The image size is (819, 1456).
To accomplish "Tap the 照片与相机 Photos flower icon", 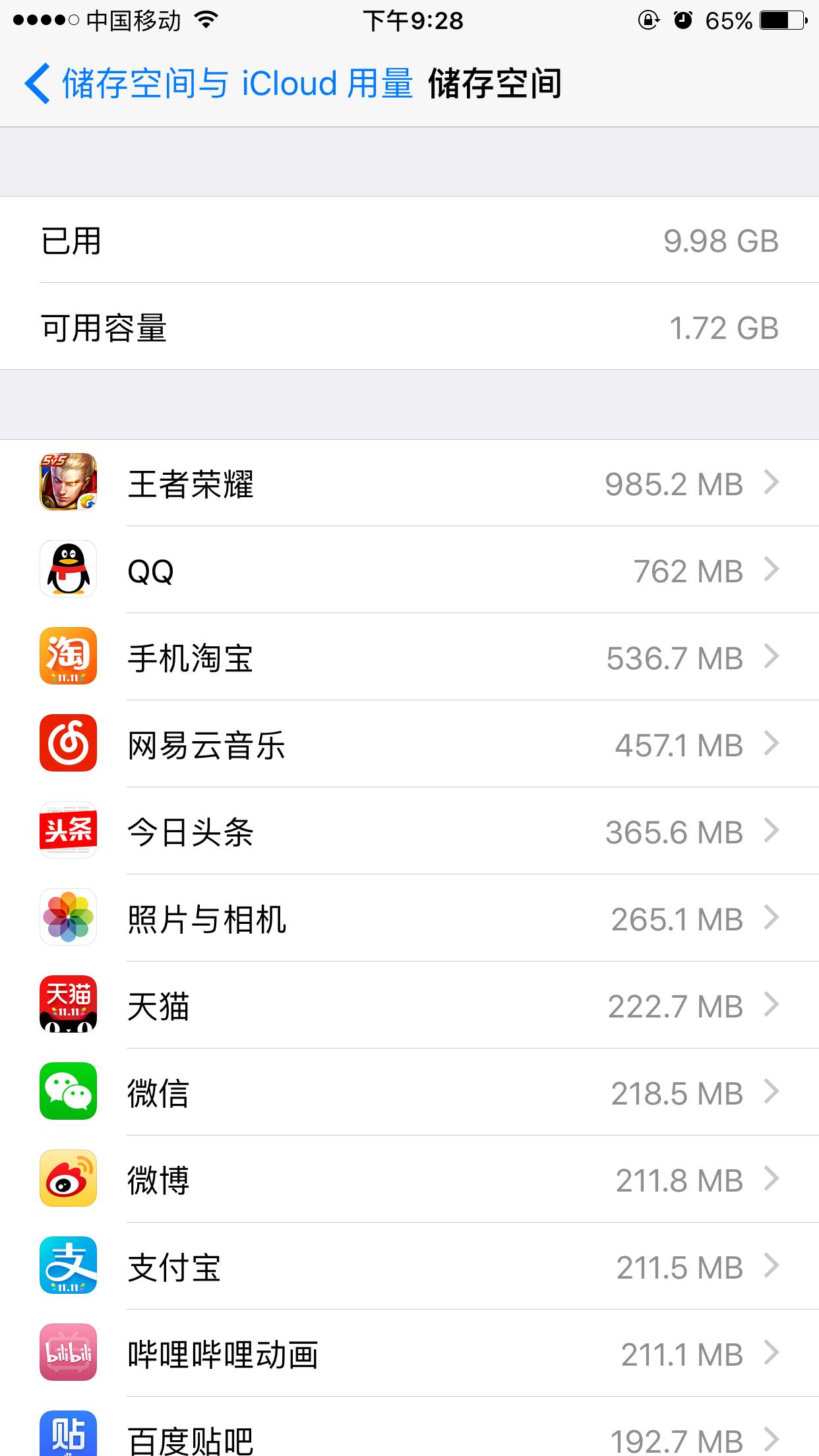I will point(68,919).
